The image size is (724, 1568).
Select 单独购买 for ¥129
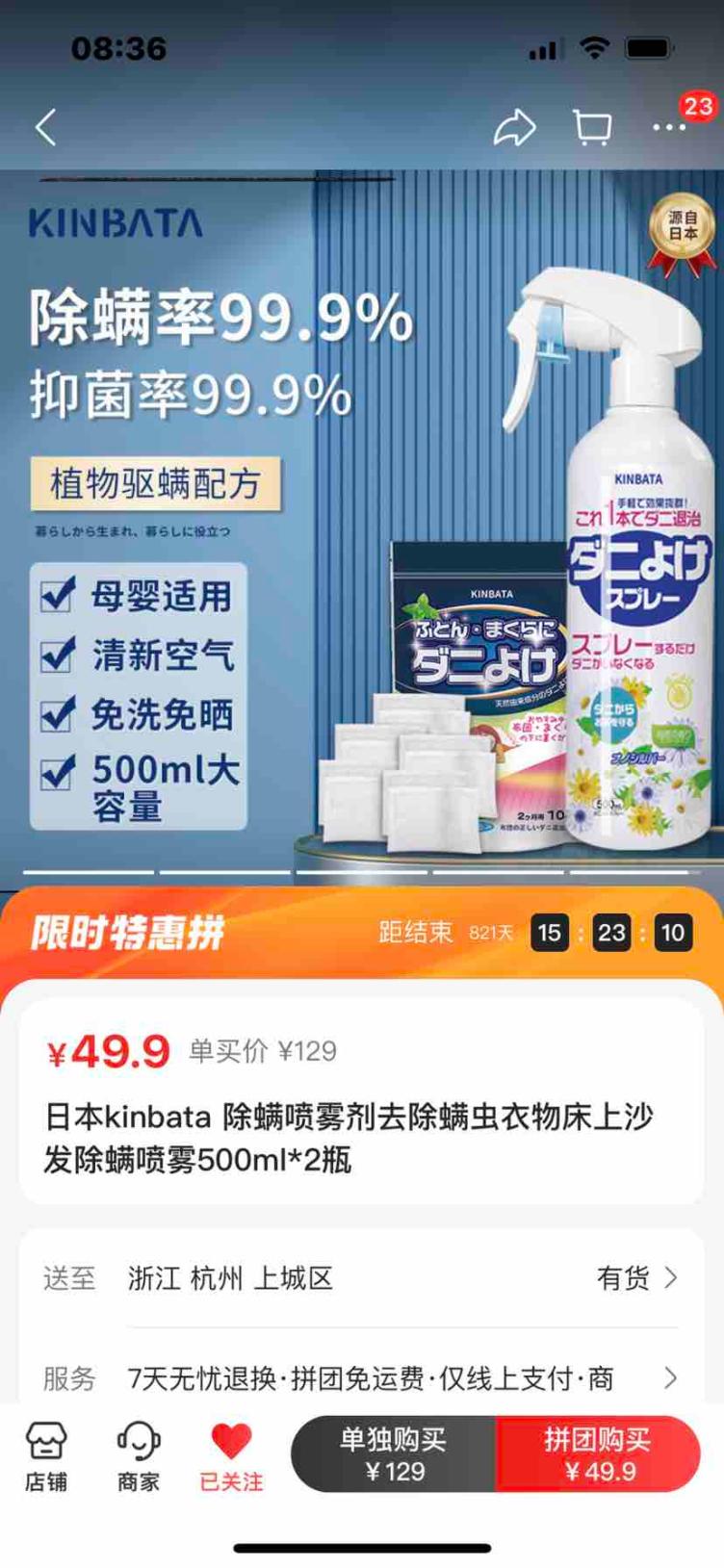tap(394, 1454)
